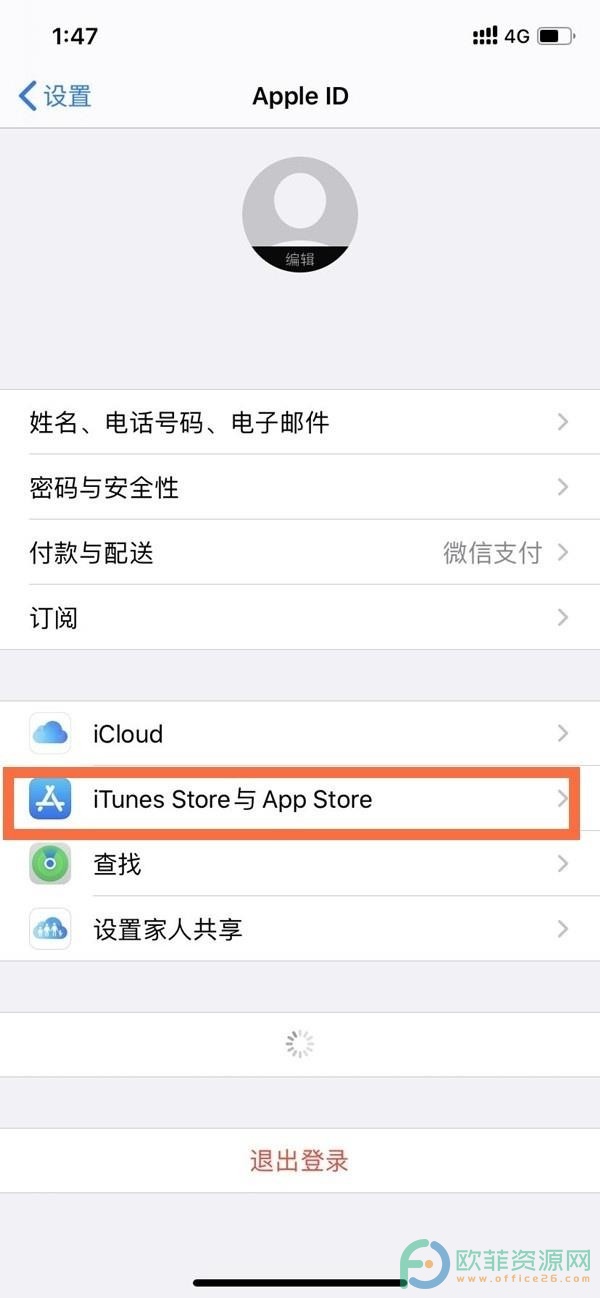Open 设置家人共享

299,929
